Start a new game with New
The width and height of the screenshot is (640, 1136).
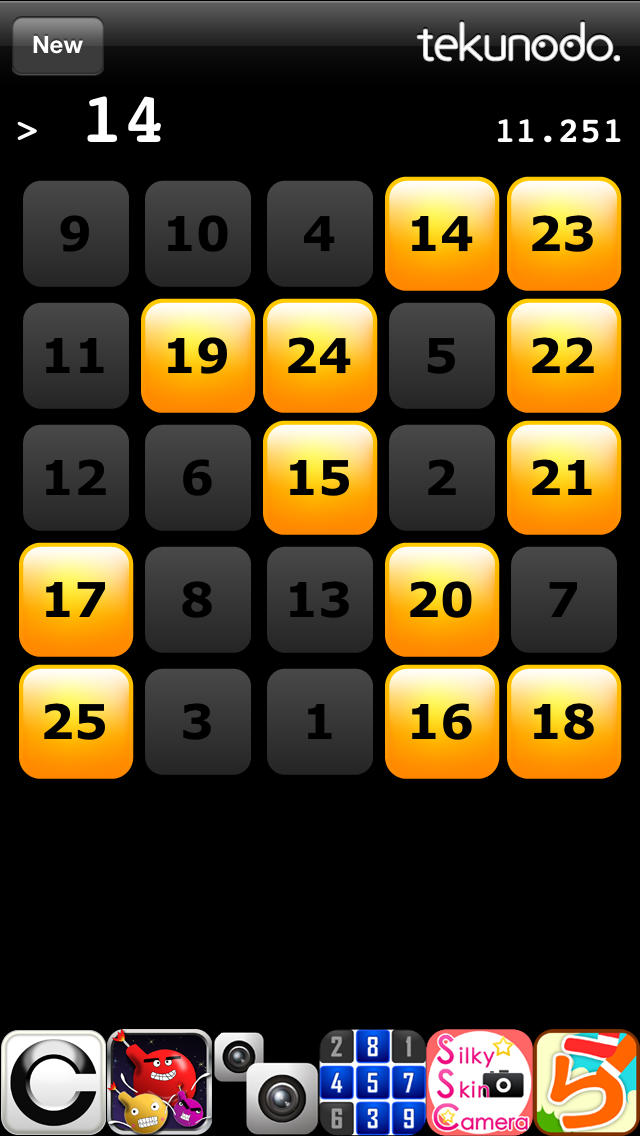click(x=57, y=46)
